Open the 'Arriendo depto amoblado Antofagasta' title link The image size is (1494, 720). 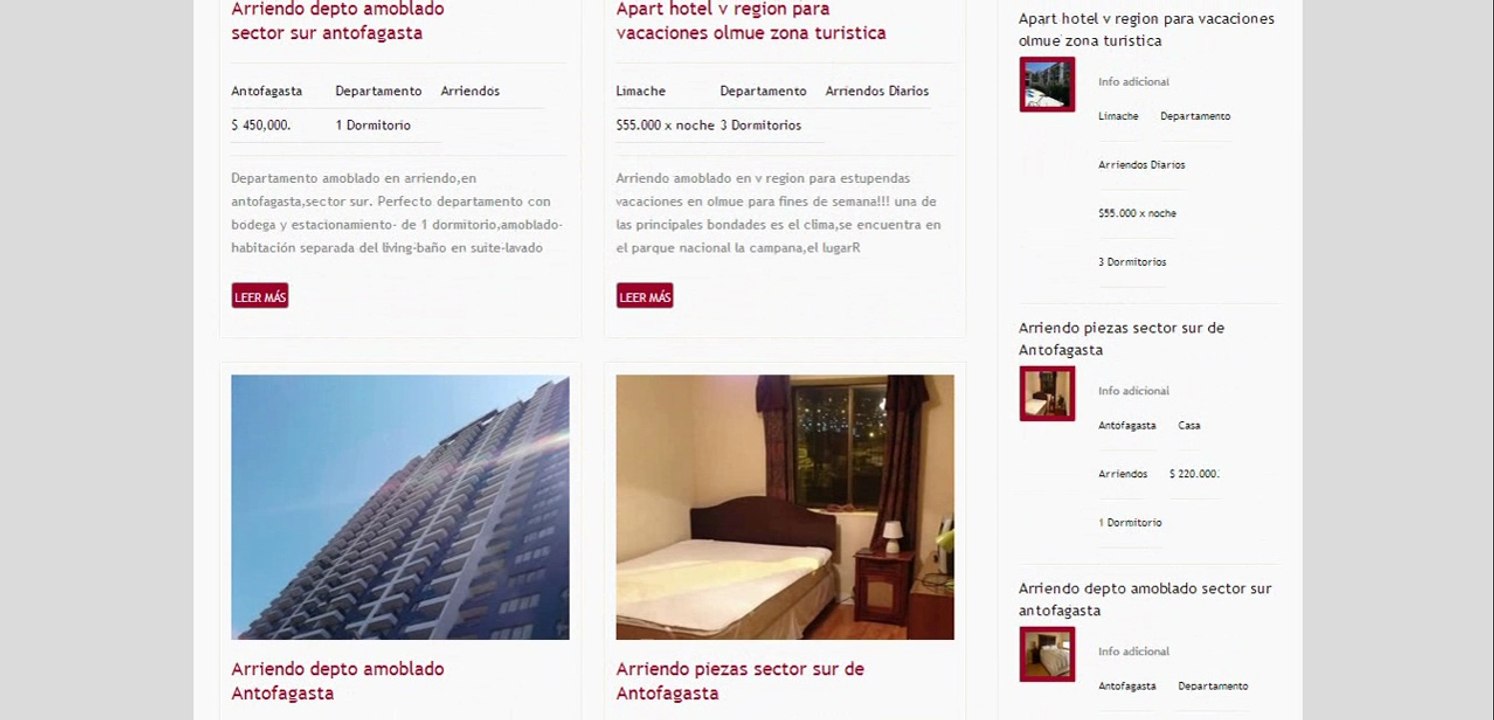[x=338, y=681]
